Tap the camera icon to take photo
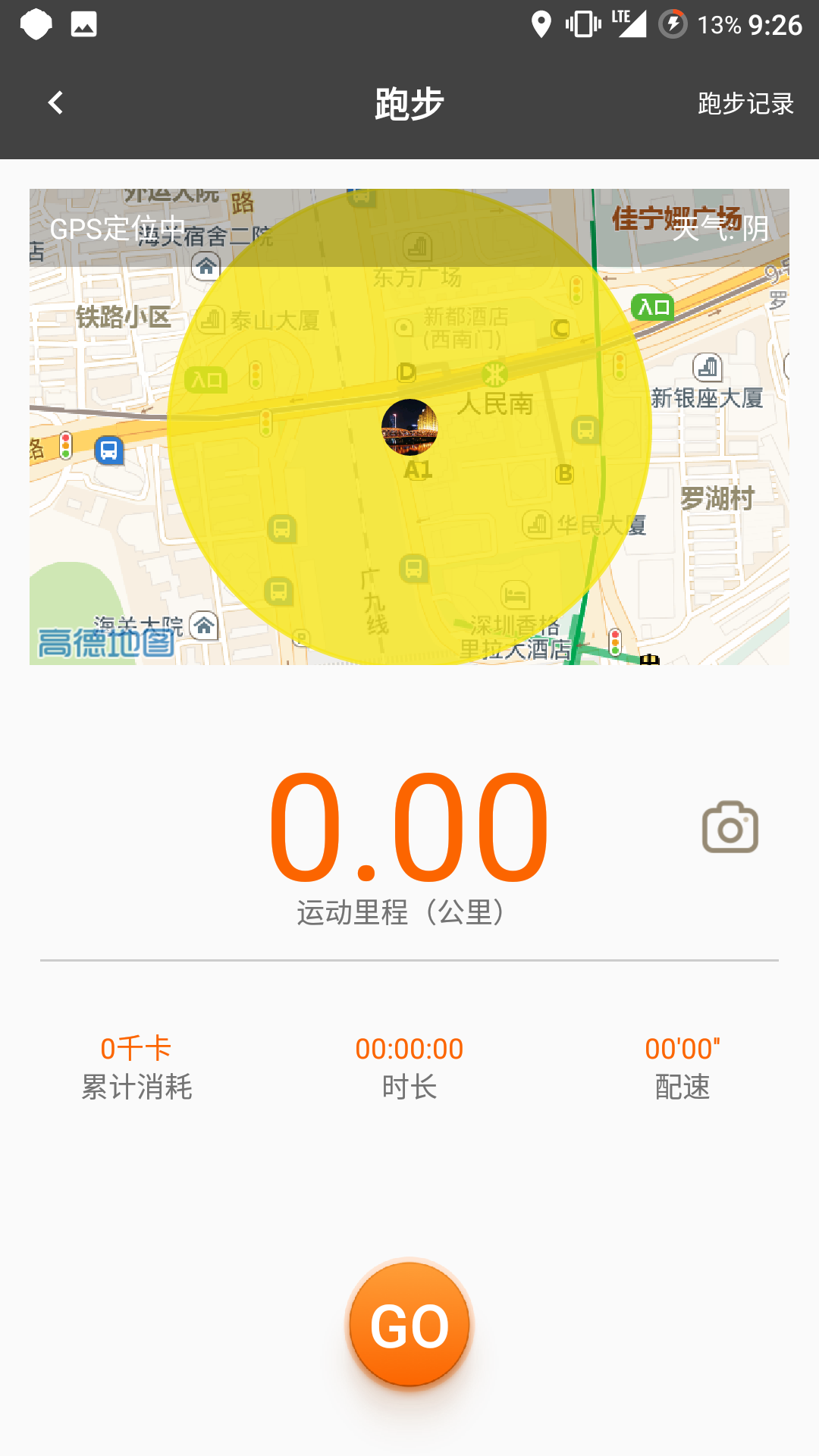 coord(730,827)
